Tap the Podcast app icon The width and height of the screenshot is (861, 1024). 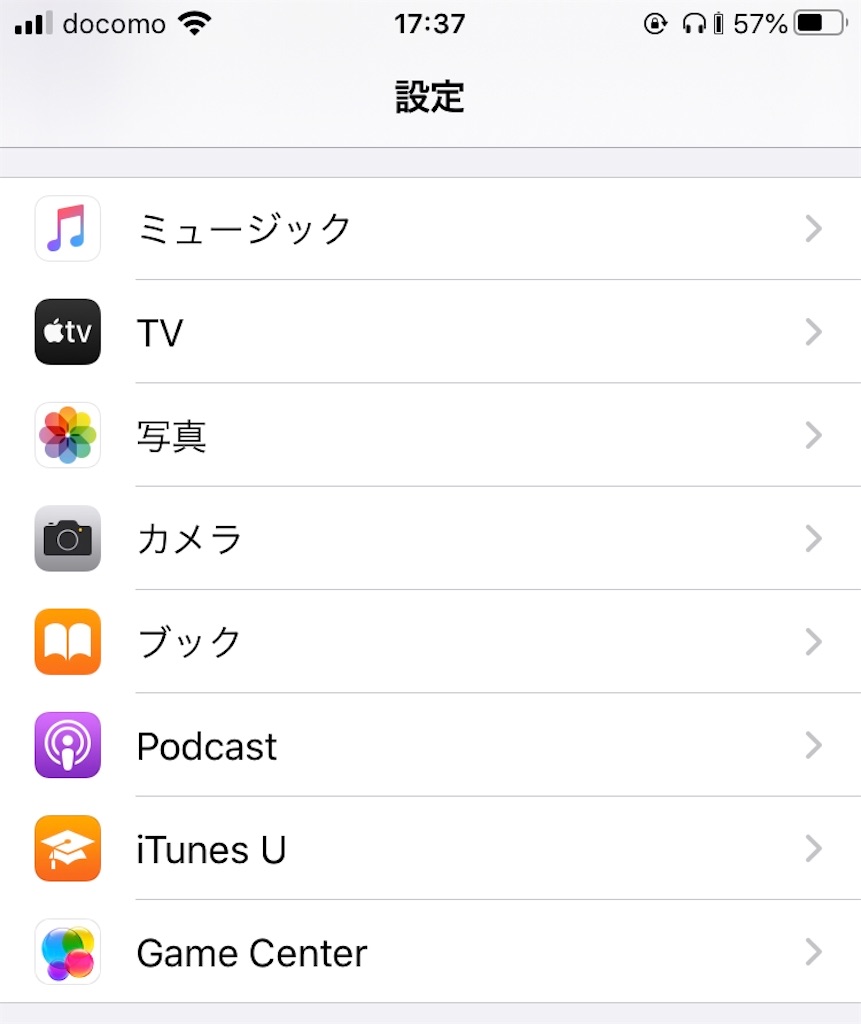click(67, 745)
